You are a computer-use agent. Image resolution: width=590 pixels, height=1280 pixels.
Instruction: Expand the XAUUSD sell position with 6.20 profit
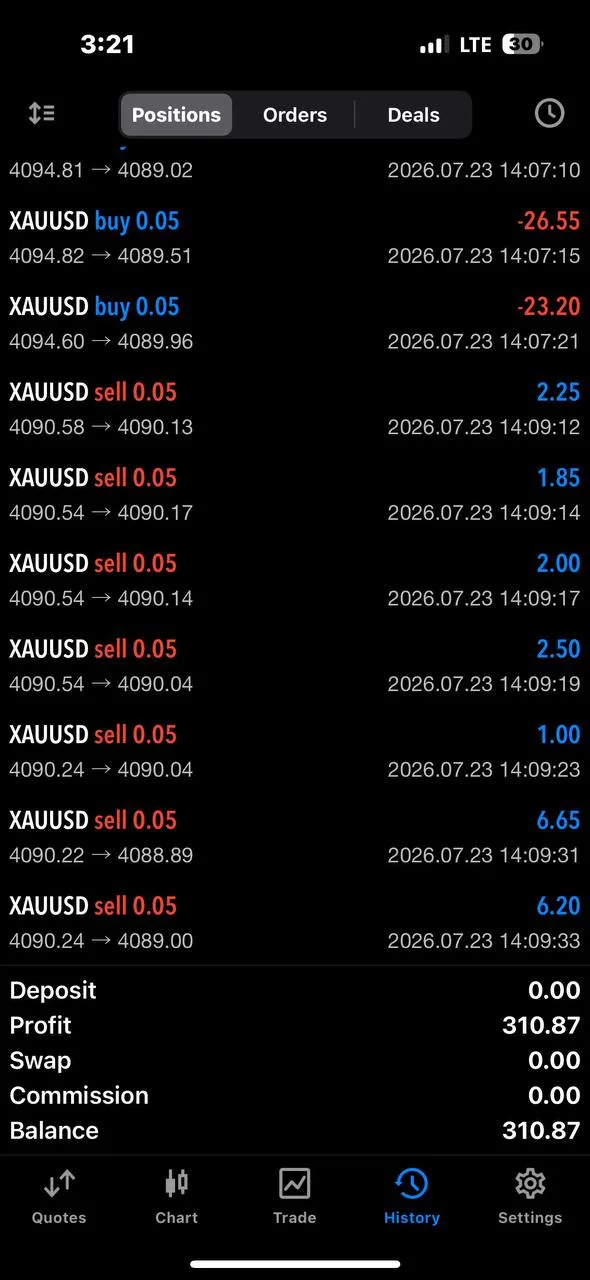pyautogui.click(x=295, y=922)
